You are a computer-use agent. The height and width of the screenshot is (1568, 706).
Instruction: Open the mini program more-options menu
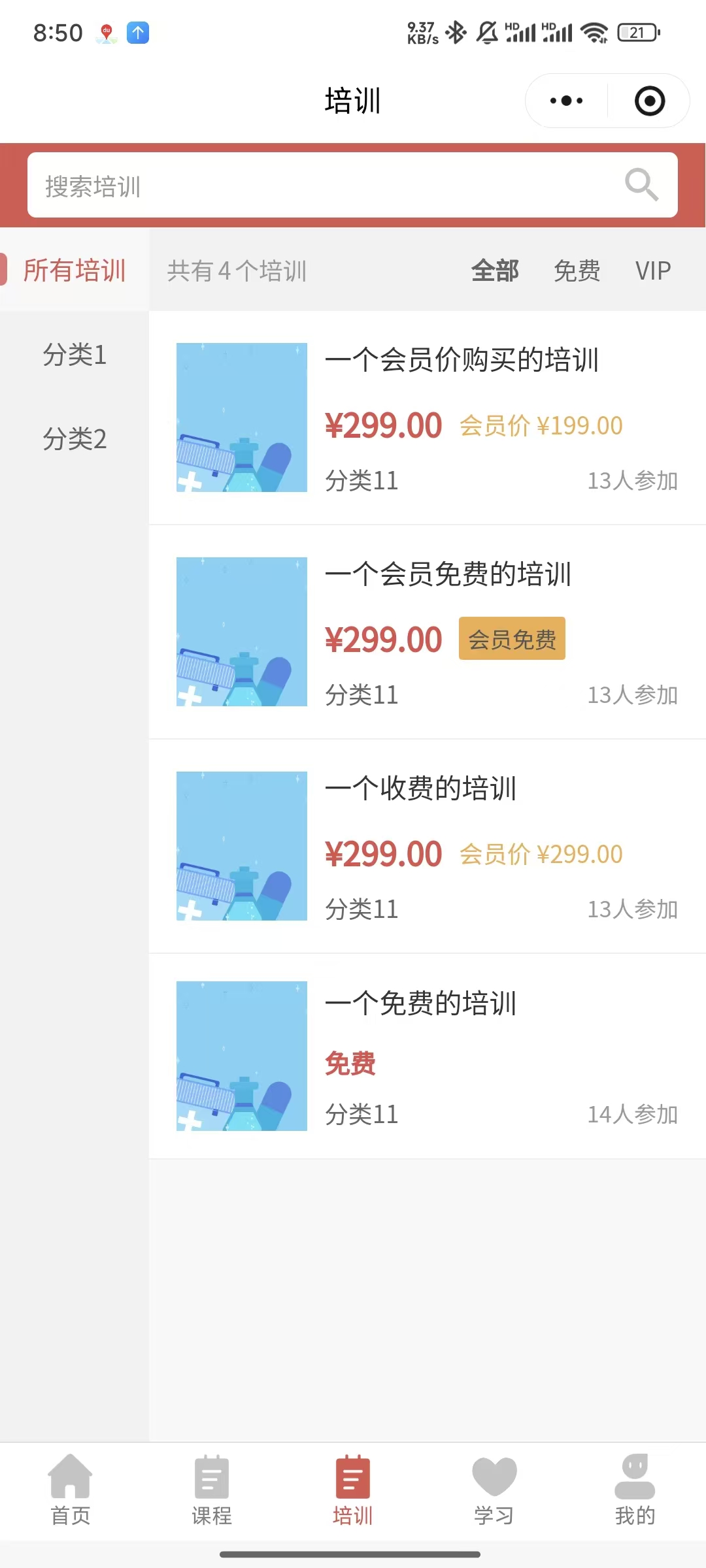point(566,101)
